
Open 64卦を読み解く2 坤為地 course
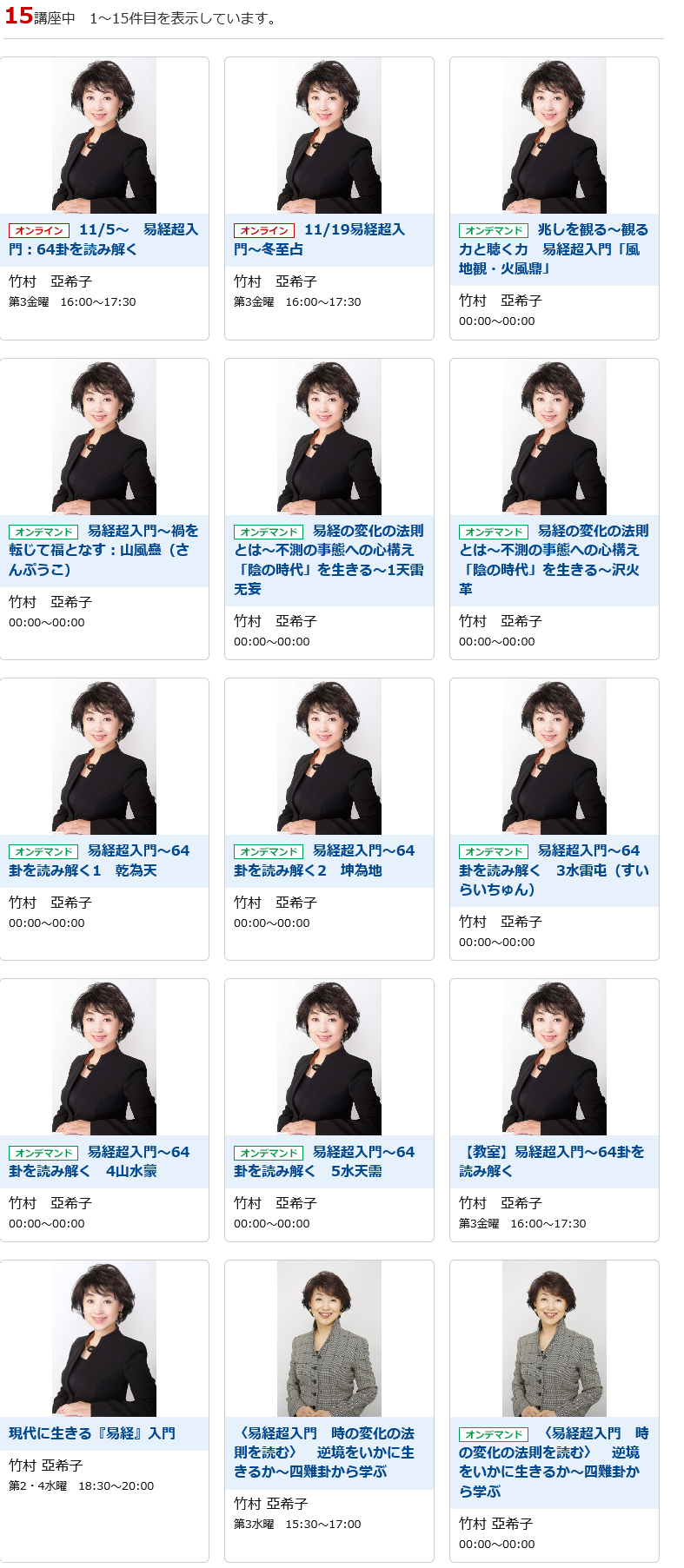coord(329,861)
